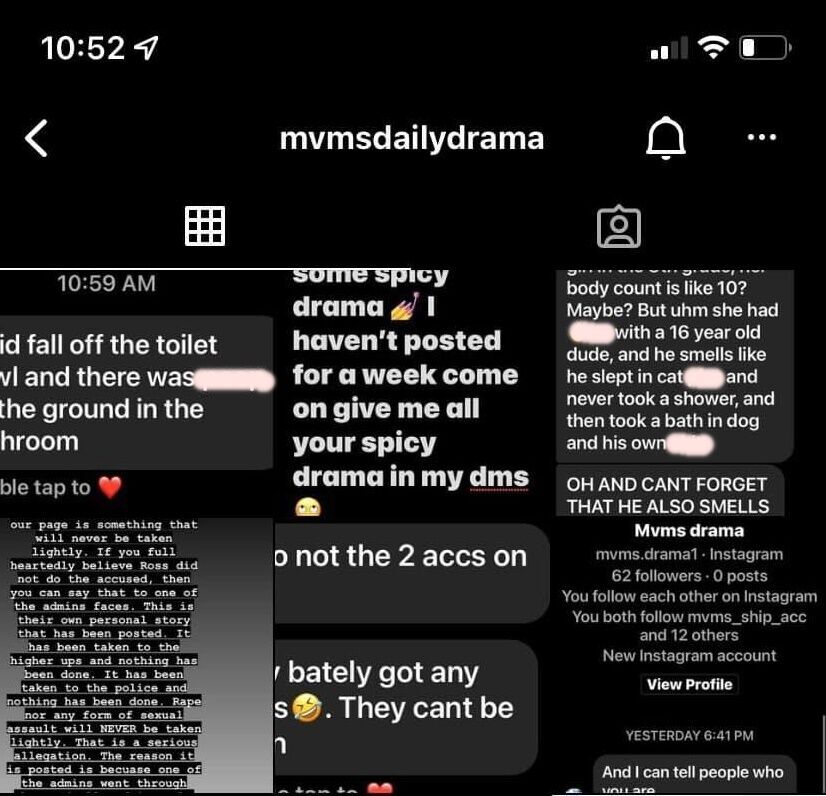
Task: Open the post about 'the 2 accs'
Action: 412,655
